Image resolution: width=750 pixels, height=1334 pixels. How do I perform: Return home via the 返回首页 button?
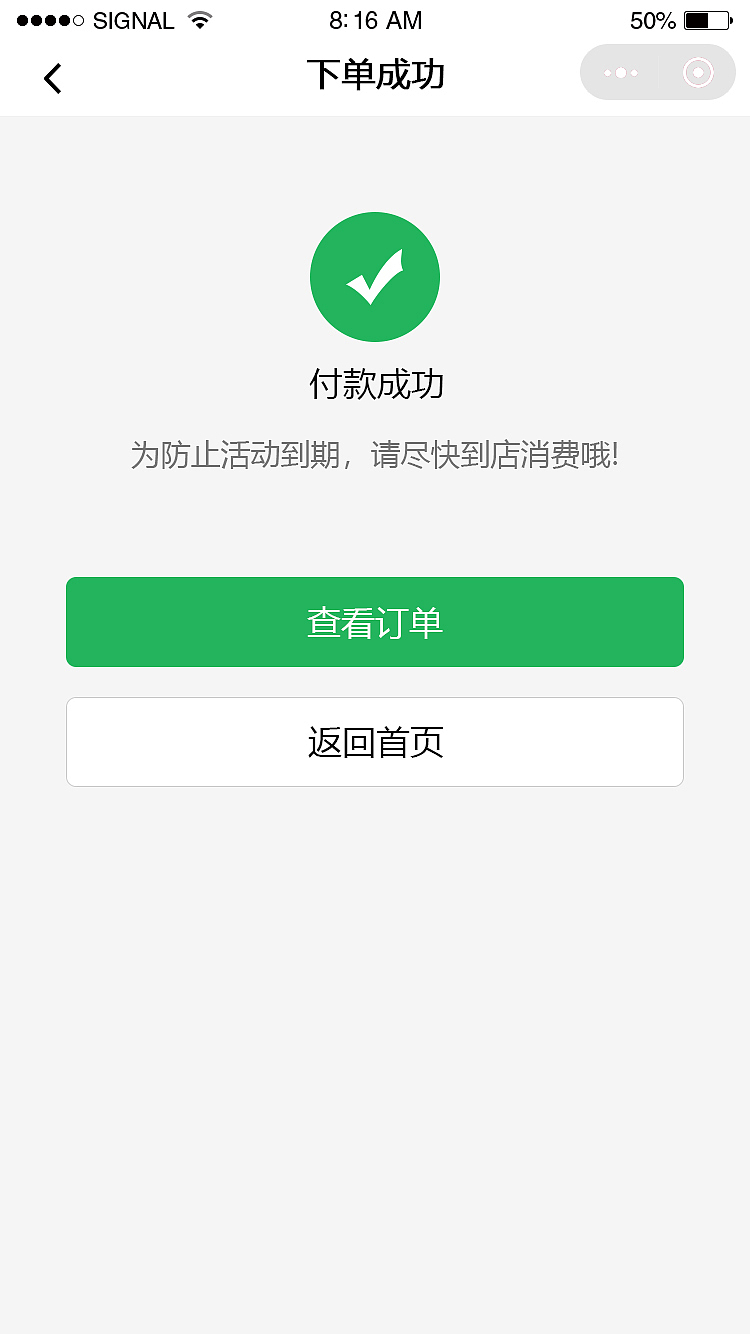[x=375, y=742]
